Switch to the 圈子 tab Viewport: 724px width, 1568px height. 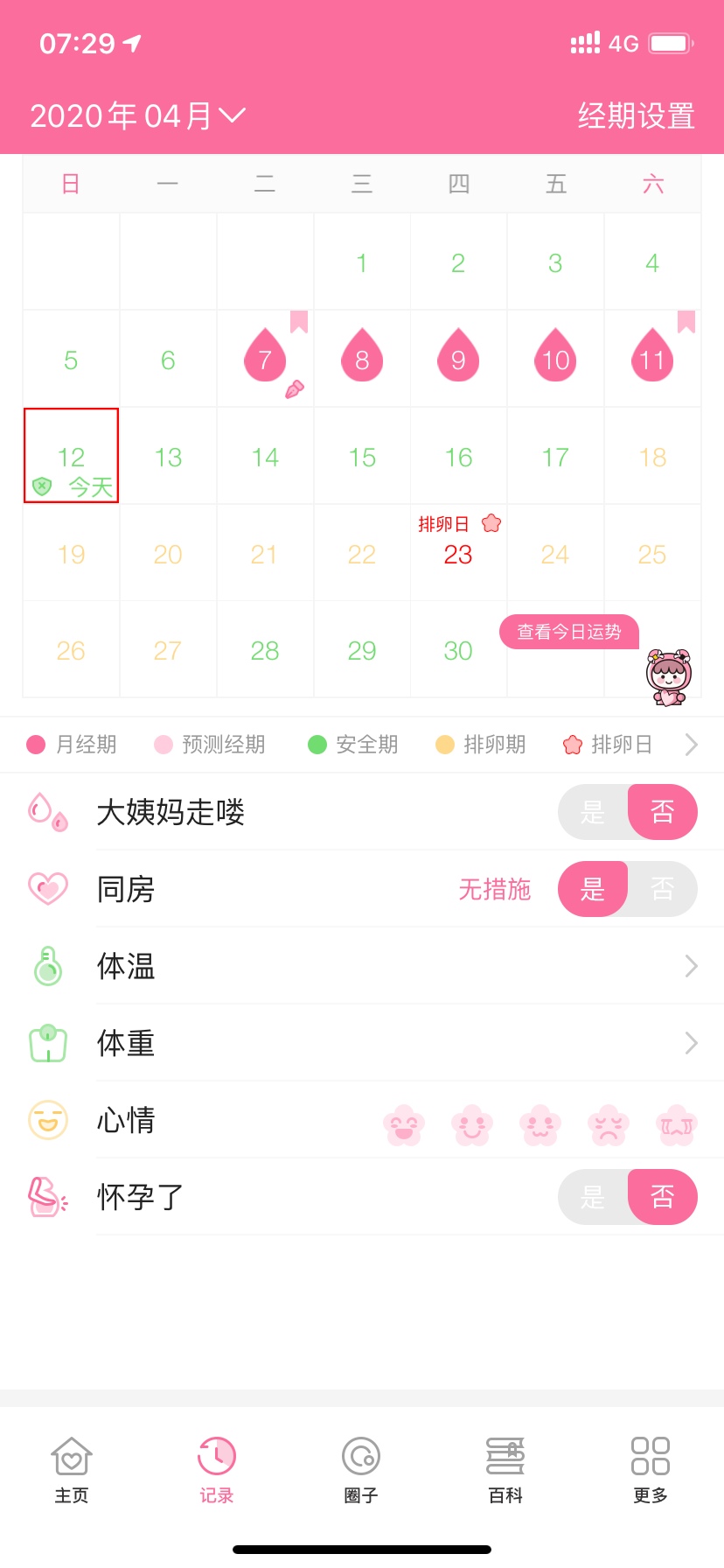coord(361,1470)
